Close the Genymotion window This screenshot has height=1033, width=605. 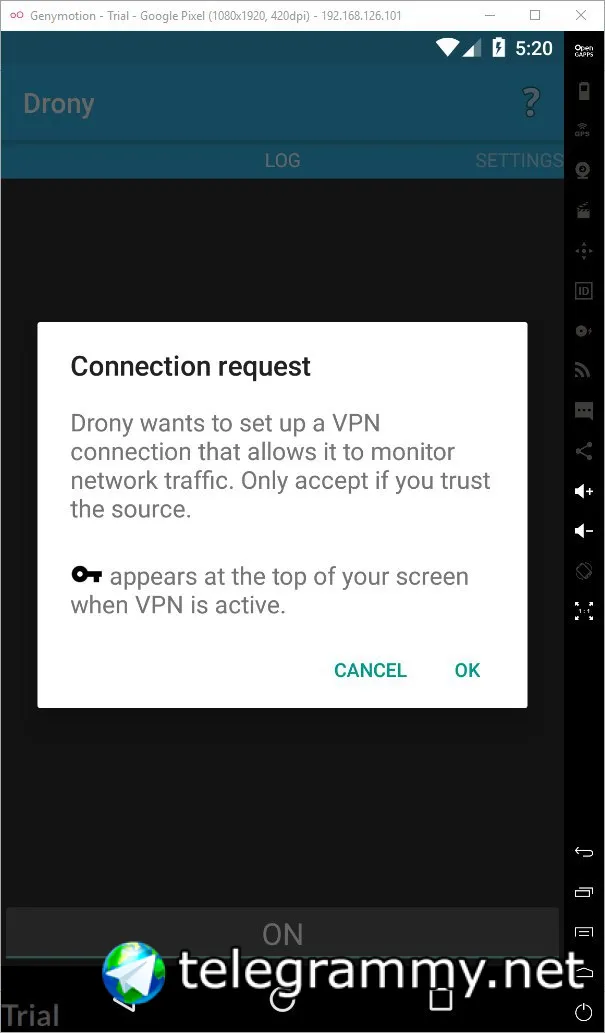(580, 15)
